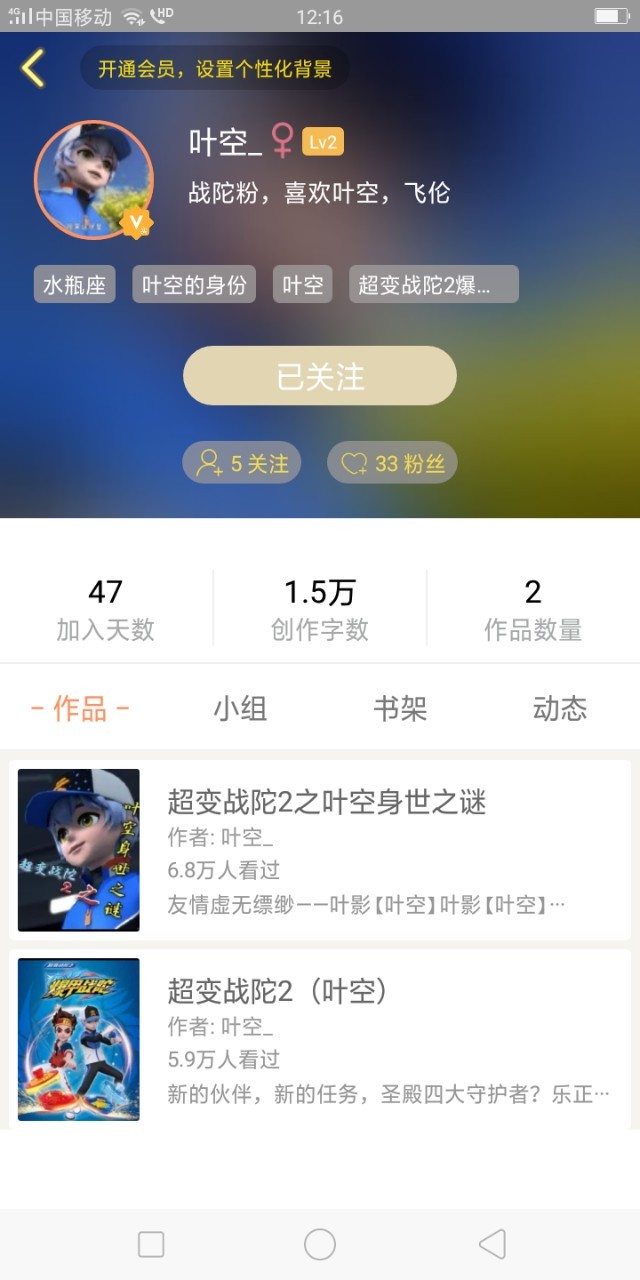The width and height of the screenshot is (640, 1280).
Task: Tap the system home button
Action: (x=320, y=1244)
